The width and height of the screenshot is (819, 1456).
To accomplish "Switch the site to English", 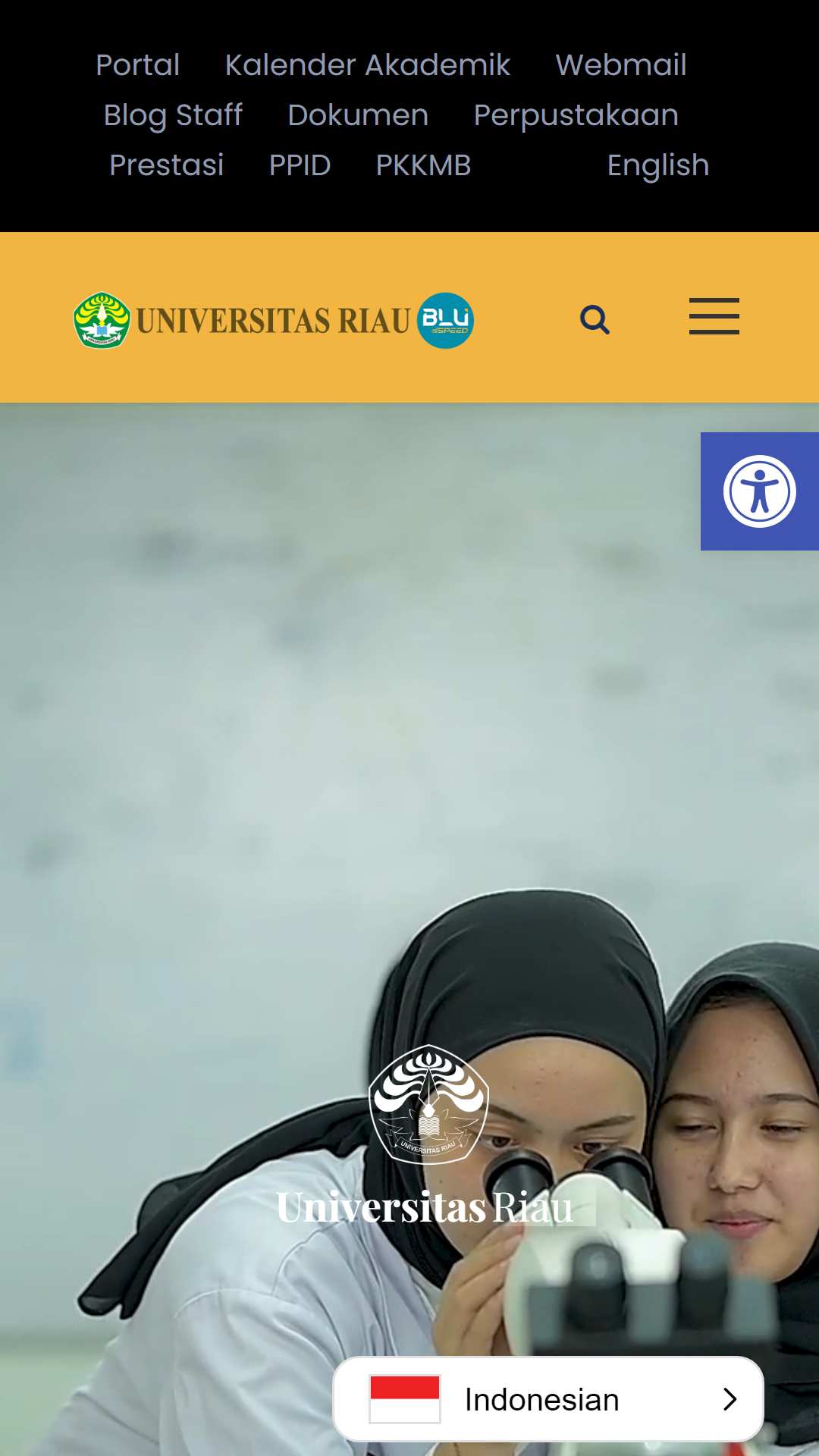I will [x=658, y=165].
